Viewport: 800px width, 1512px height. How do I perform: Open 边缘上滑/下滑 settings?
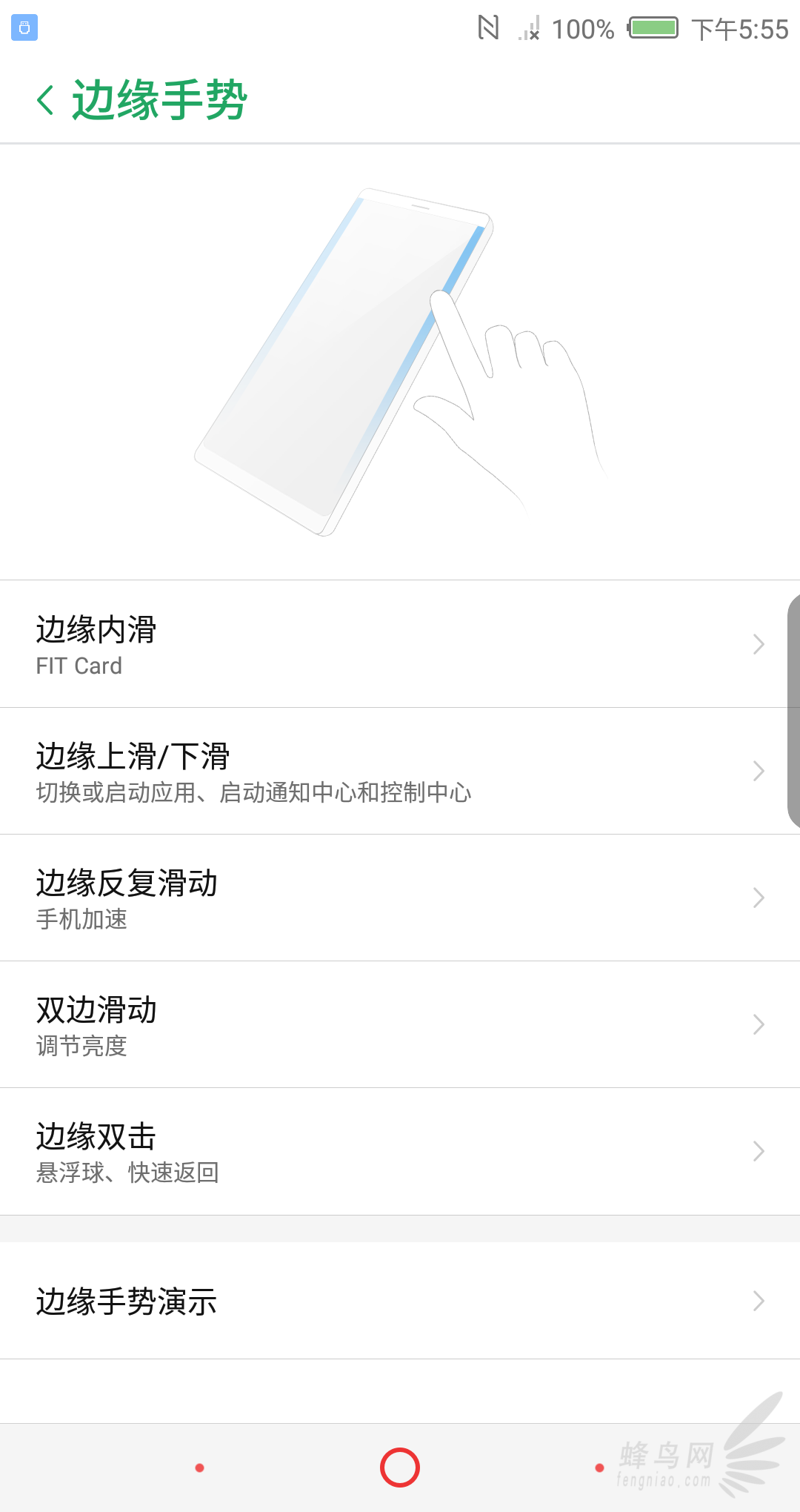(x=400, y=771)
